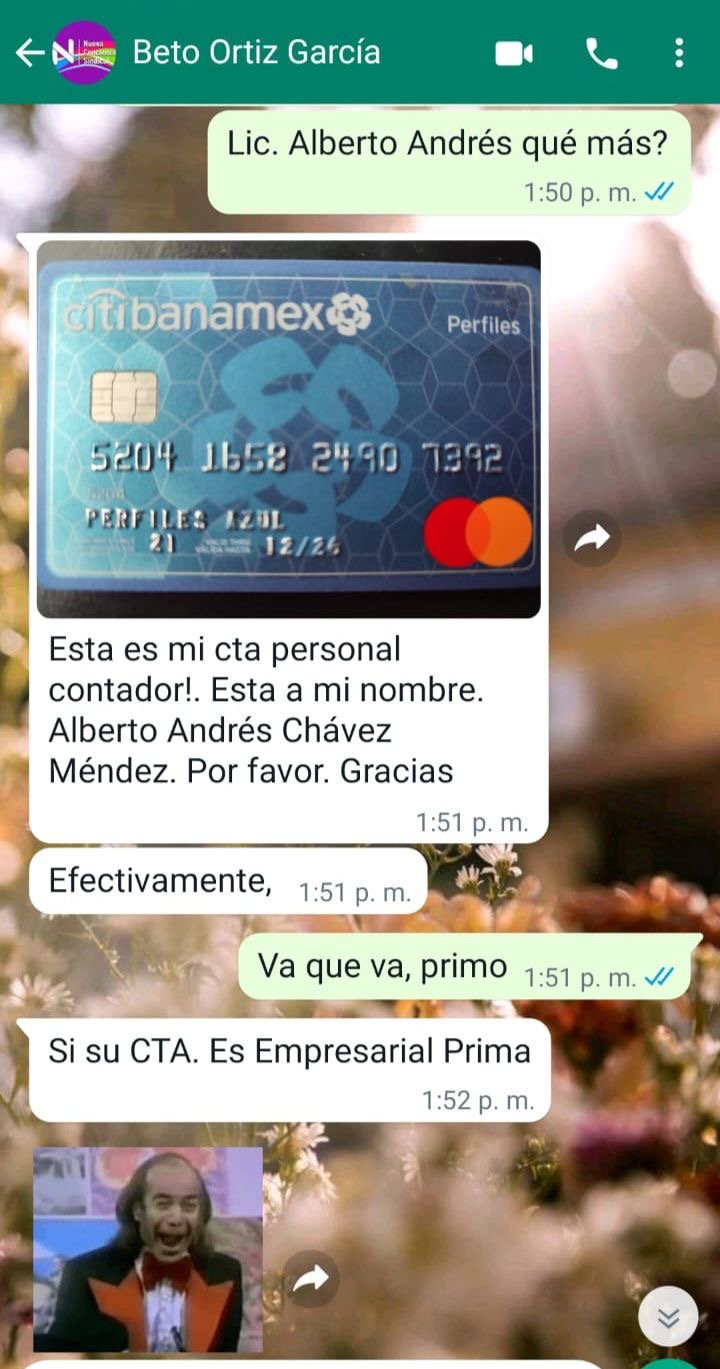
Task: Jump to the latest messages
Action: [x=668, y=1320]
